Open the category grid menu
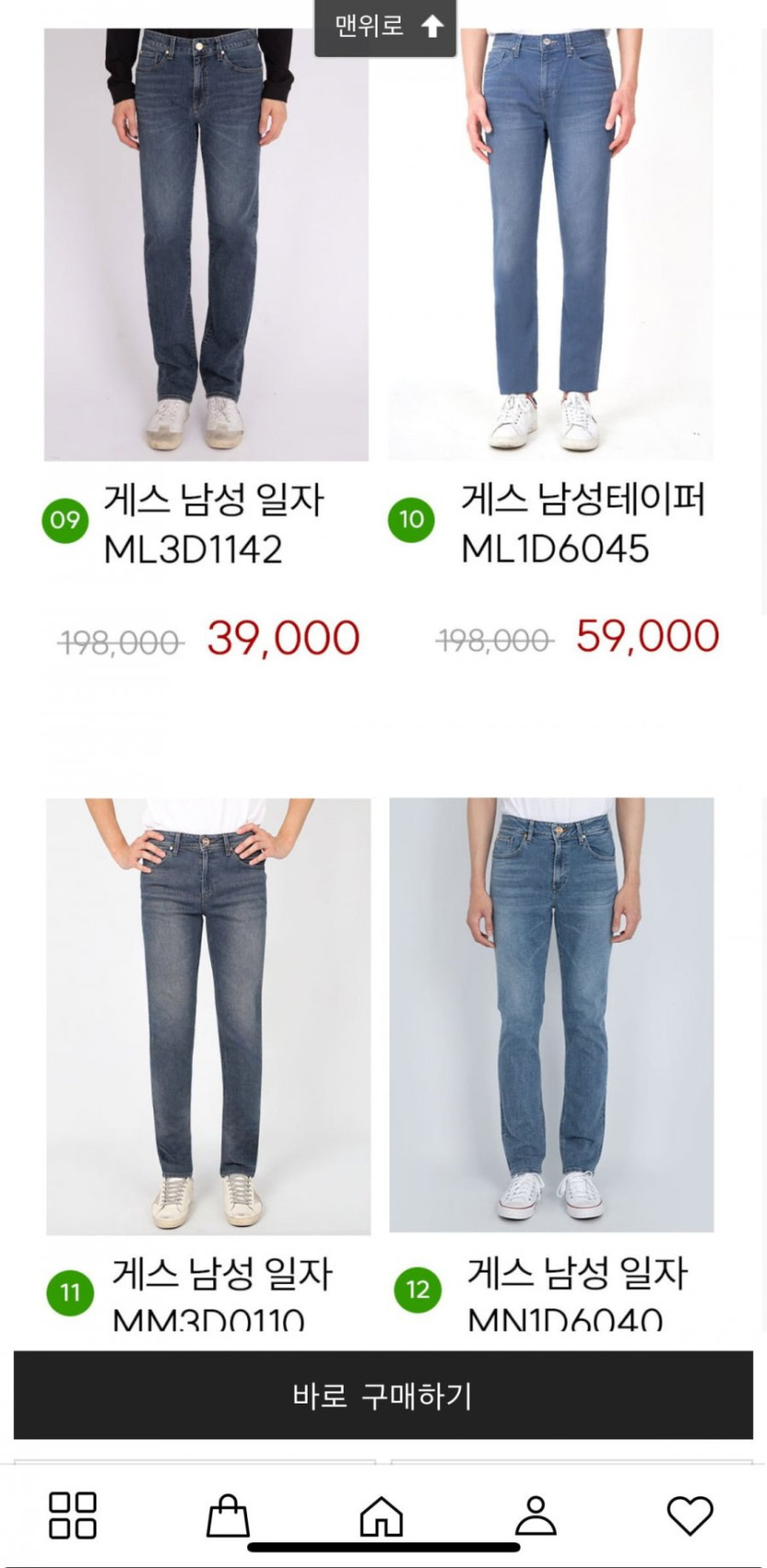The image size is (767, 1568). tap(73, 1515)
